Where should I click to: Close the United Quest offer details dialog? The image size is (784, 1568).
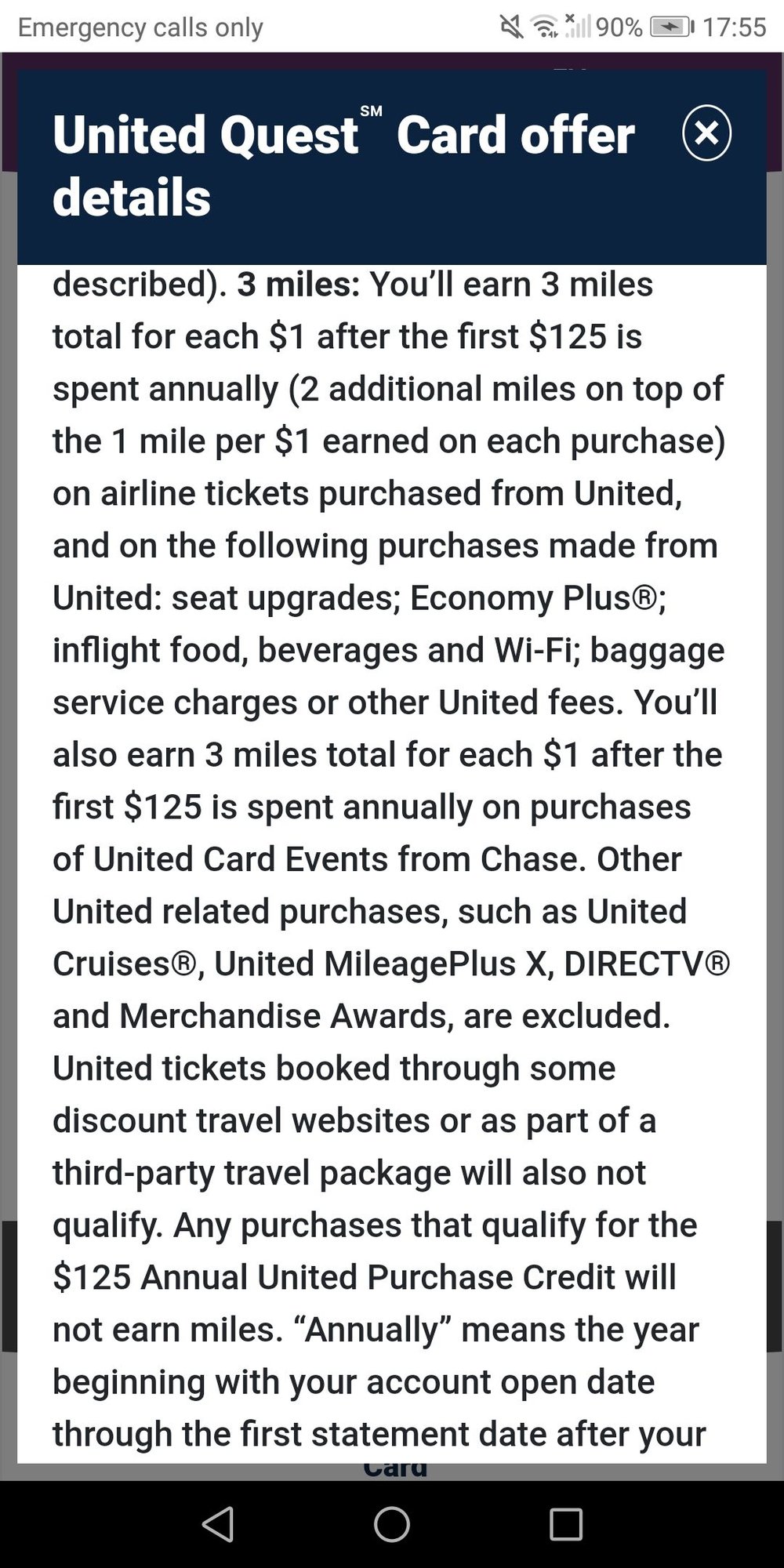click(x=706, y=133)
